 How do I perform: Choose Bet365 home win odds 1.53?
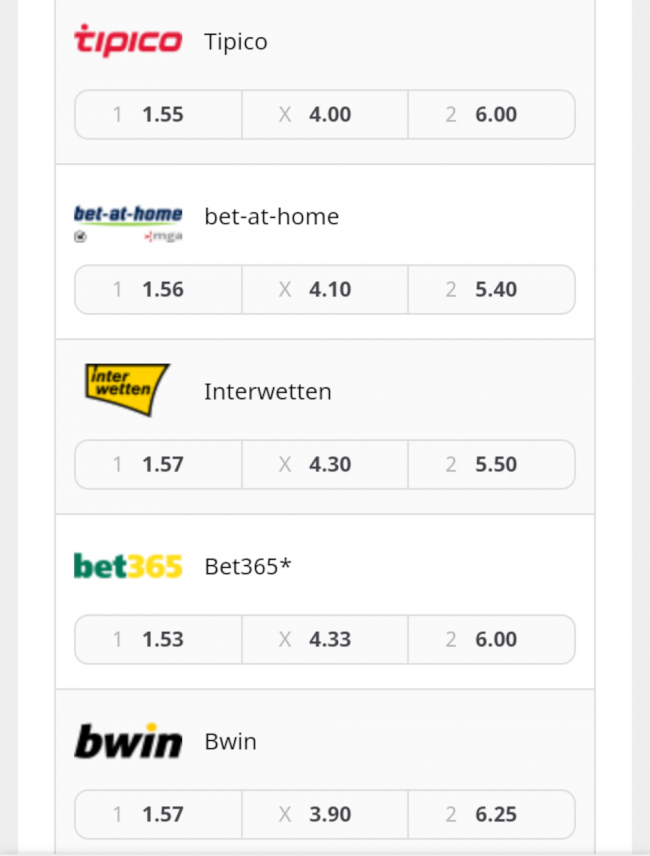click(158, 640)
